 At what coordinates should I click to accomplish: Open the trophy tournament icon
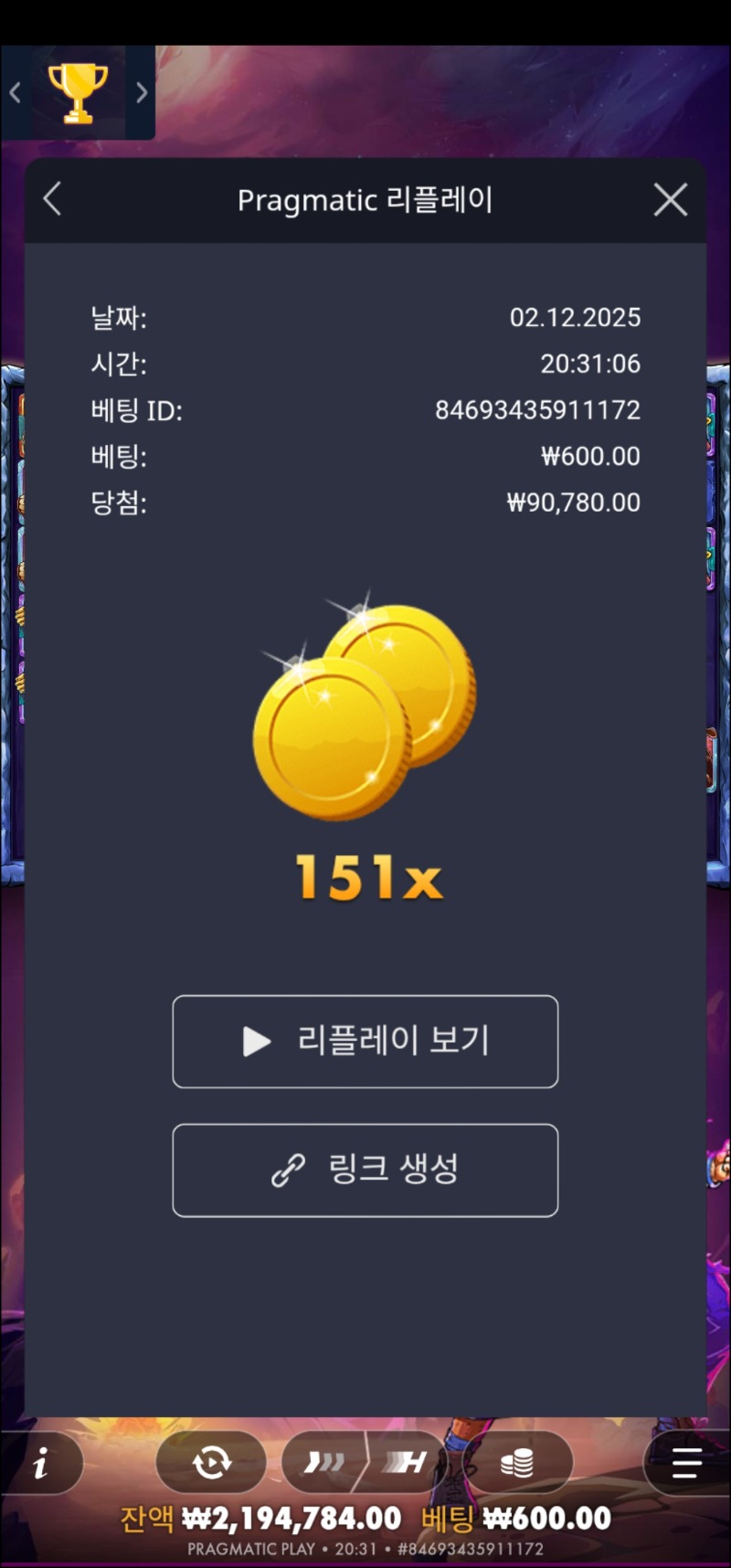[78, 92]
